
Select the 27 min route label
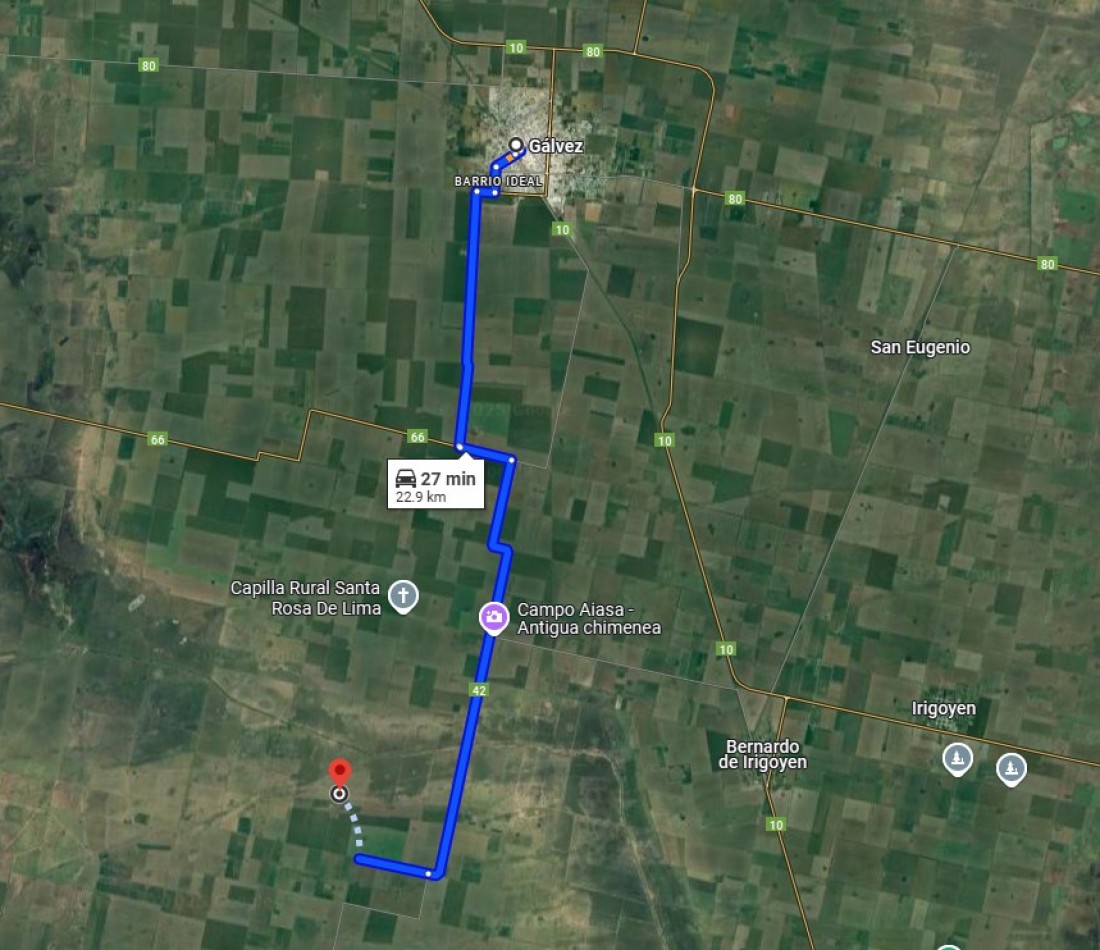tap(436, 485)
